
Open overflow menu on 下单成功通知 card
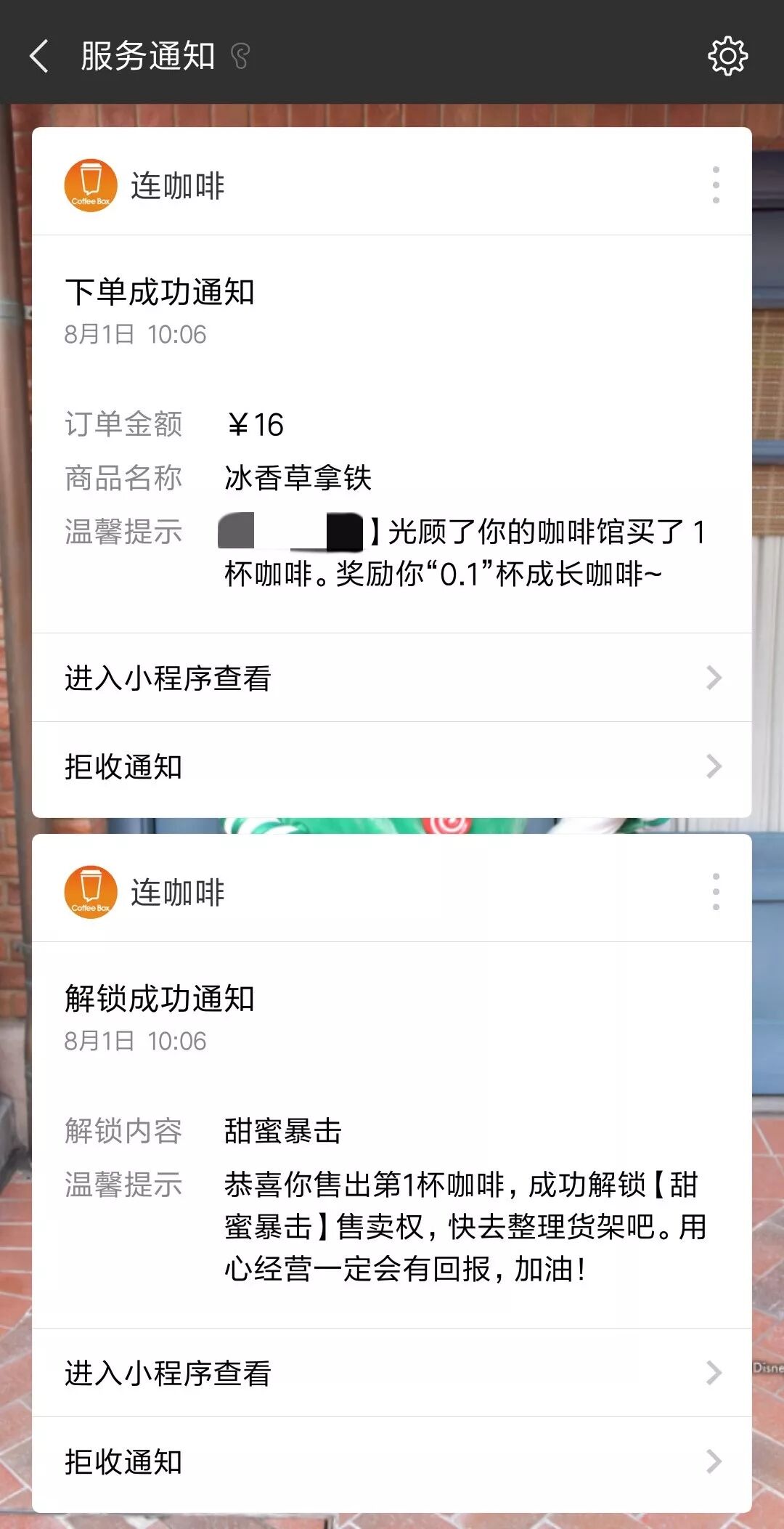click(x=716, y=184)
